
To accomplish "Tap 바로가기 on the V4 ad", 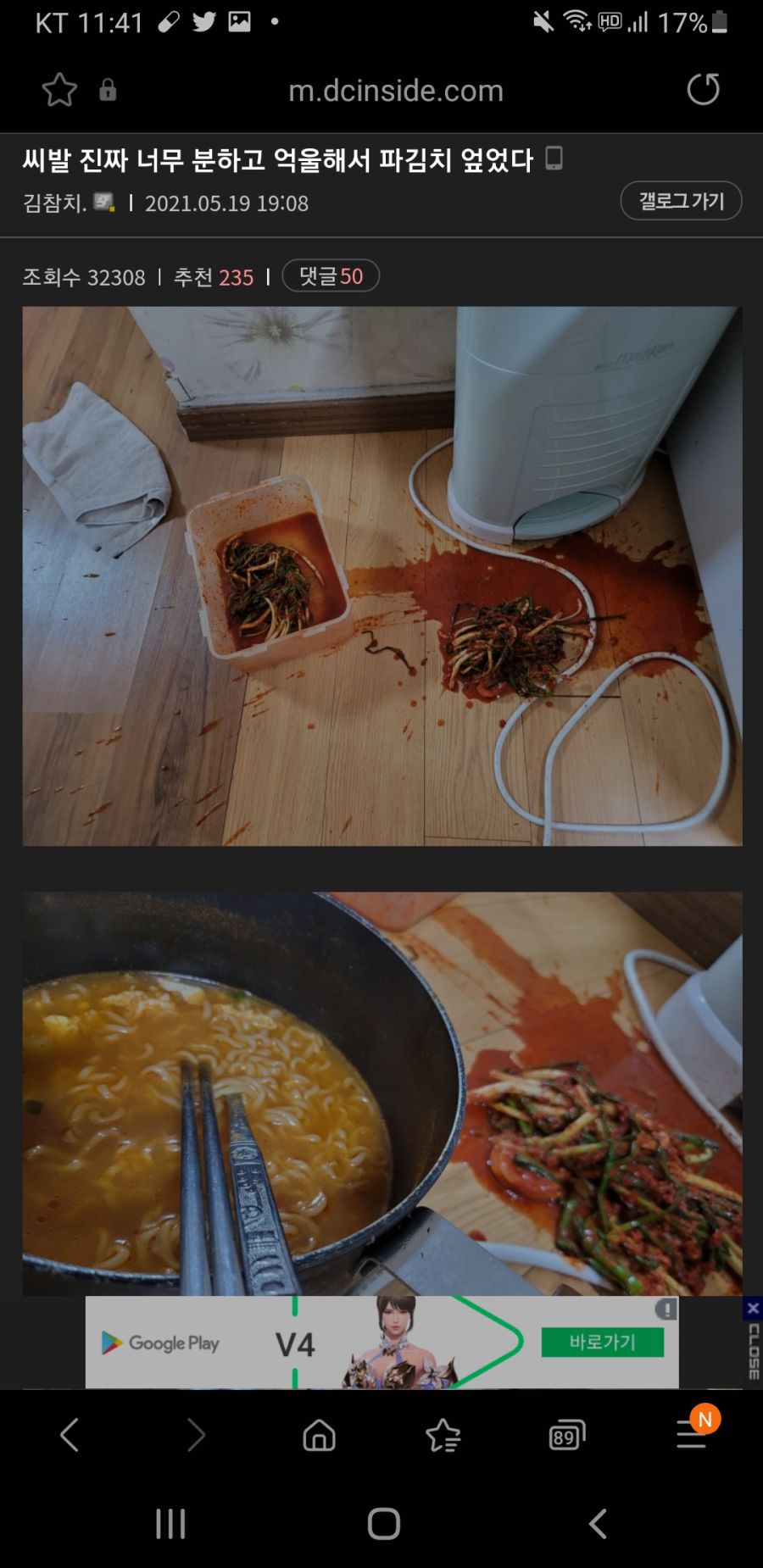I will pos(602,1343).
